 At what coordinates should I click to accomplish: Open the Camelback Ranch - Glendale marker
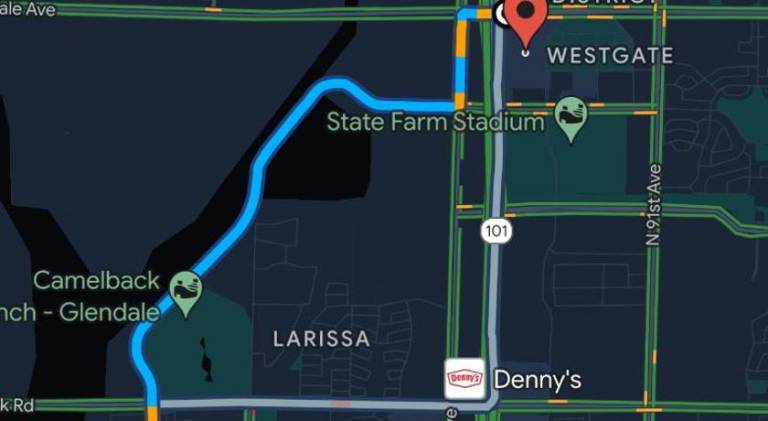(x=186, y=290)
